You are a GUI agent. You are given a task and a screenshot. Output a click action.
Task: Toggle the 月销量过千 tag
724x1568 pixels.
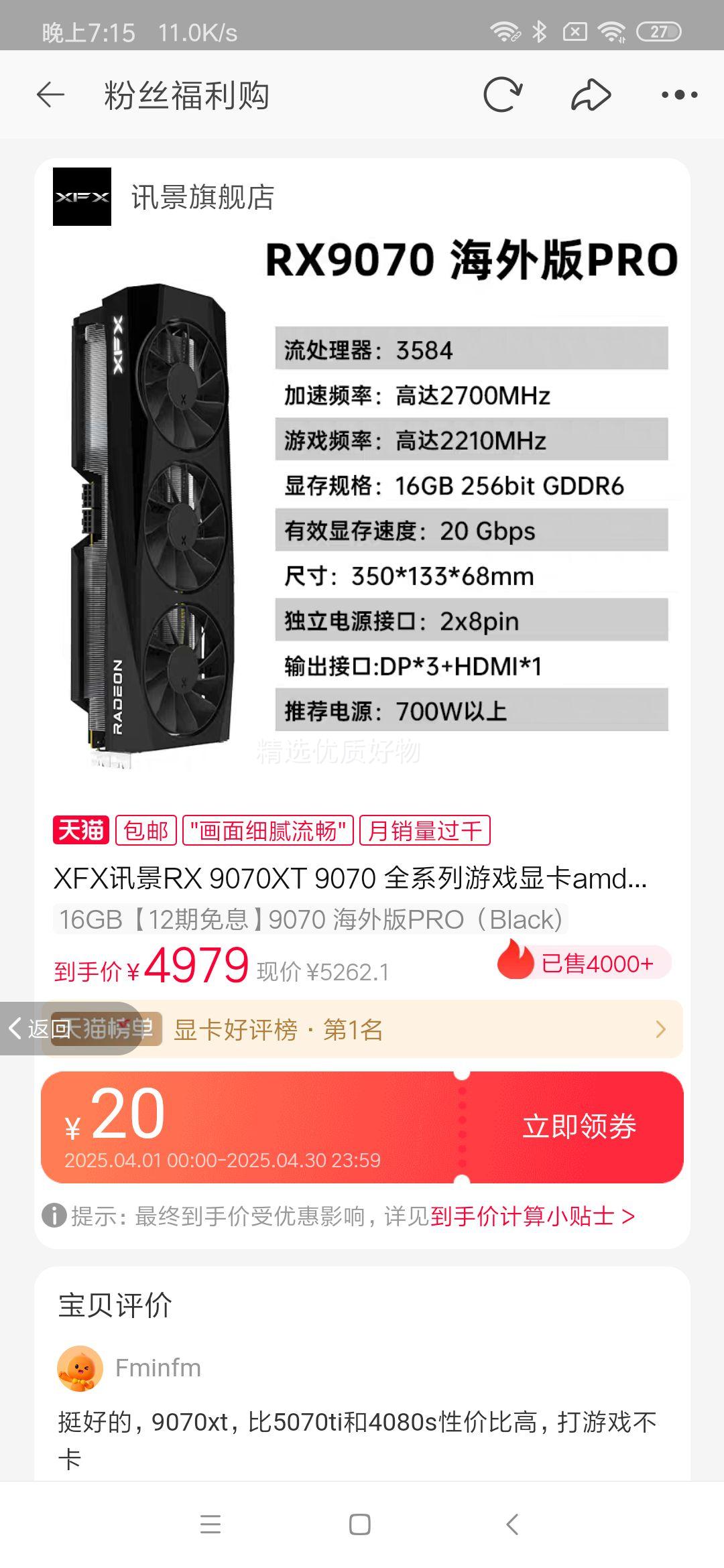(x=424, y=830)
